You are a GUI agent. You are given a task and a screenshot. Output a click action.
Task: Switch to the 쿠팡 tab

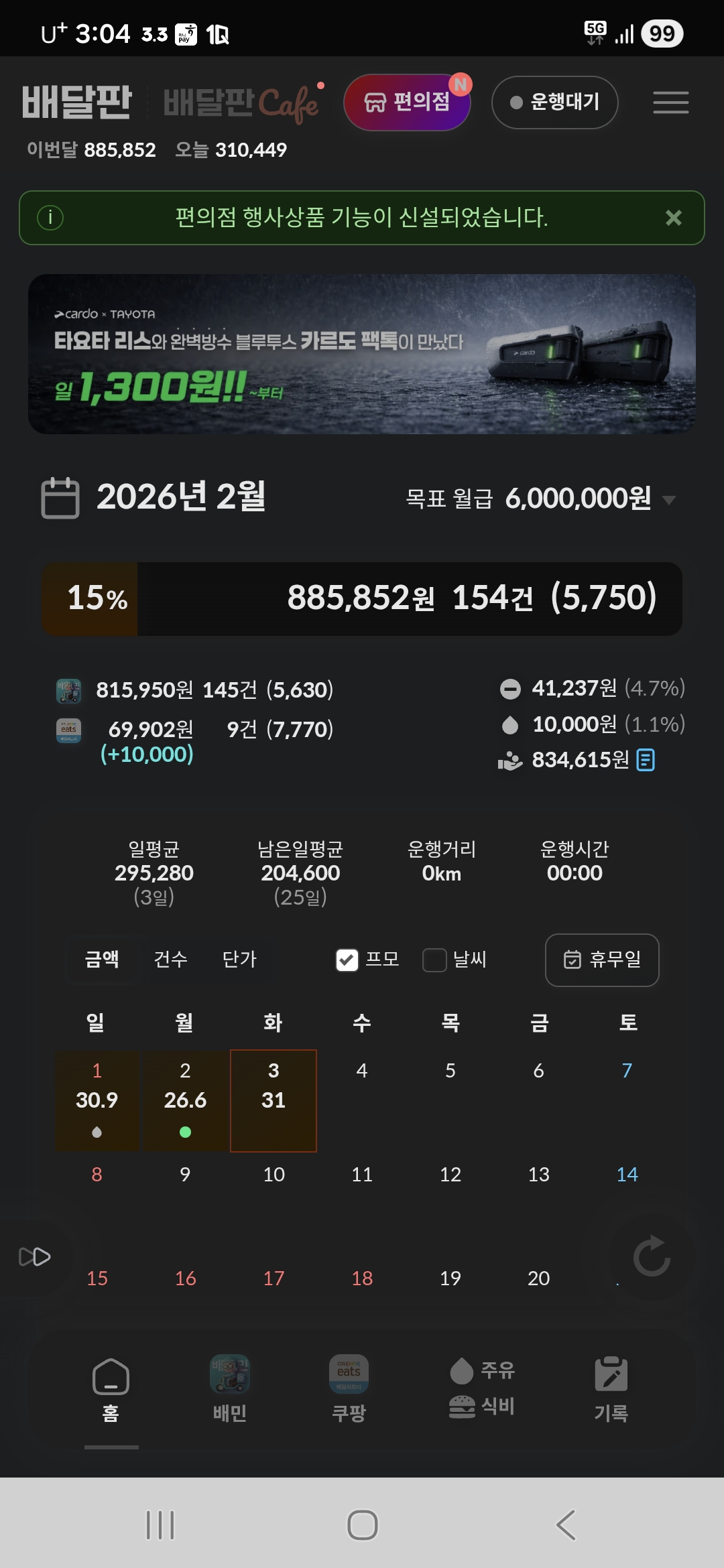click(349, 1387)
